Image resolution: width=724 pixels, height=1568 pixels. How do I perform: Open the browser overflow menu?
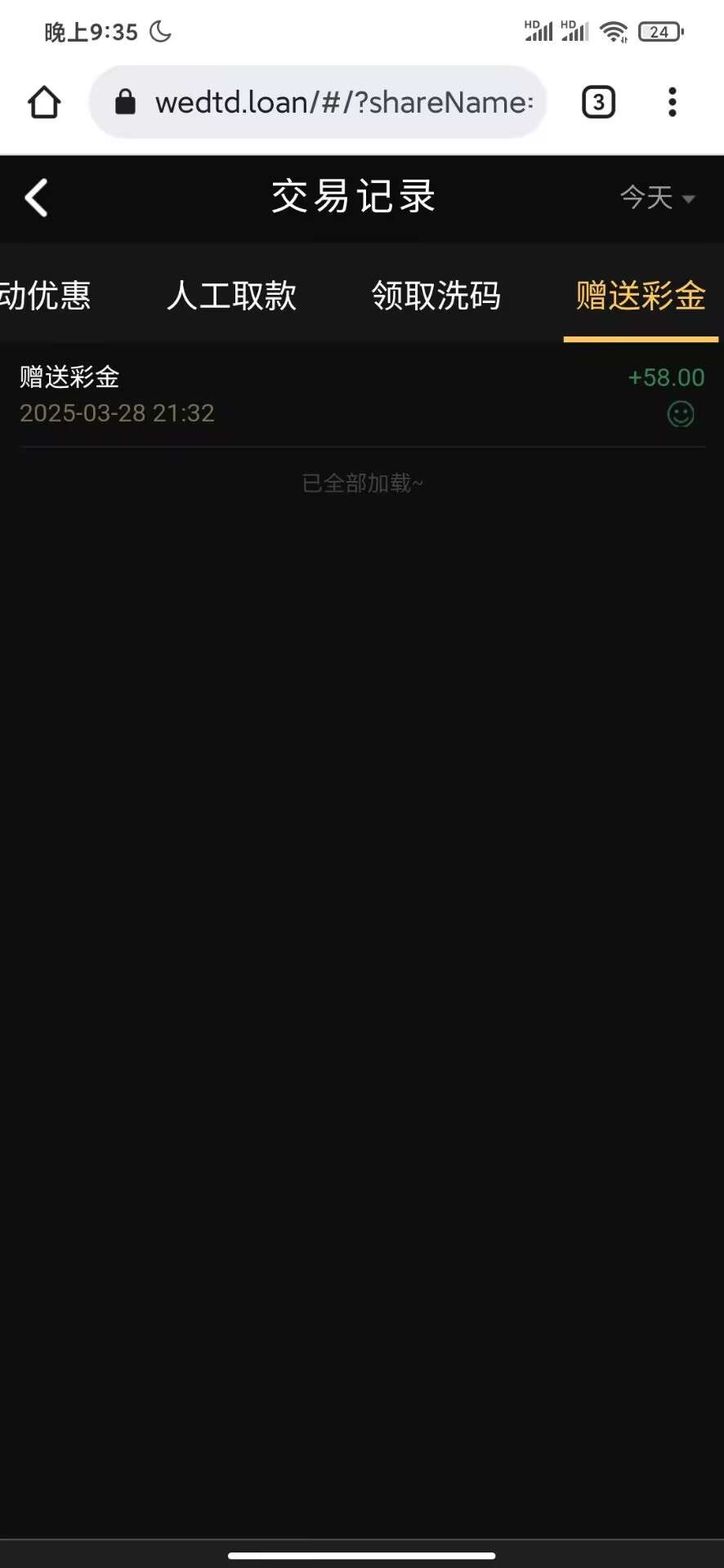(672, 103)
